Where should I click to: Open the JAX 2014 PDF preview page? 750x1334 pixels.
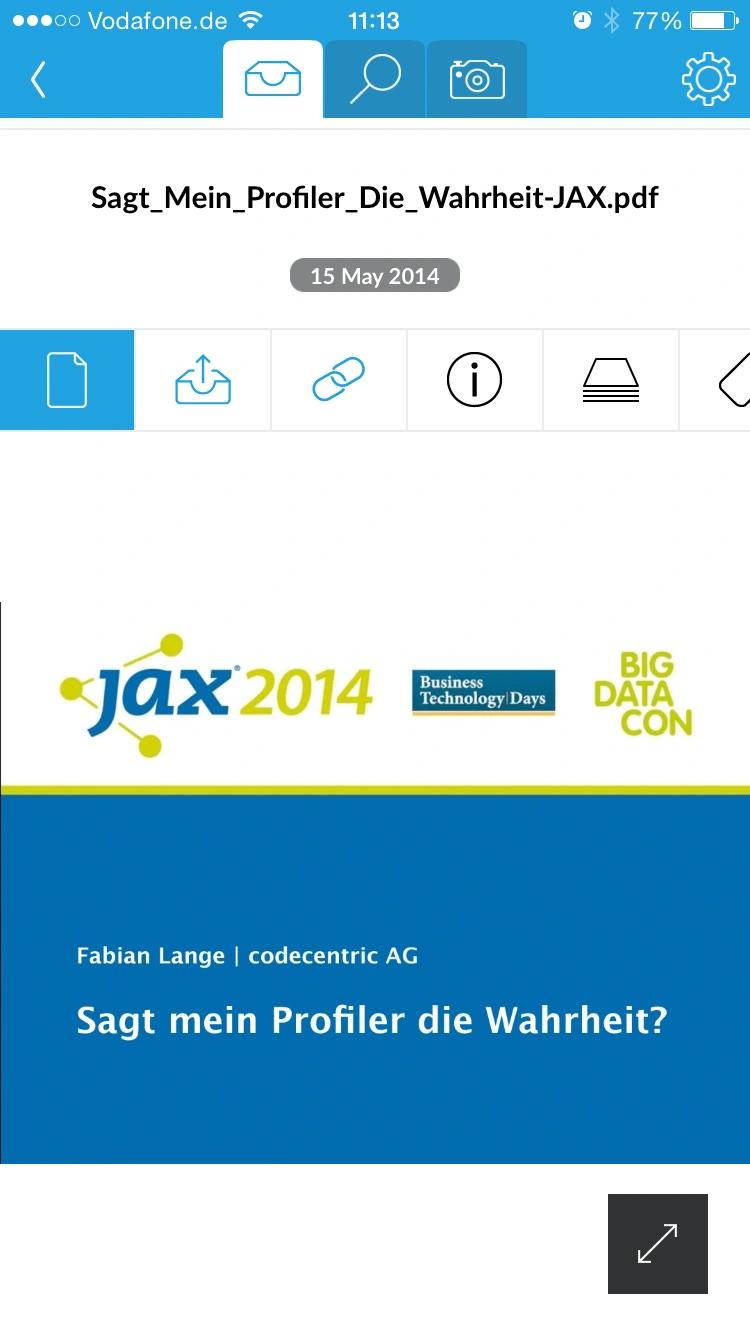click(375, 882)
